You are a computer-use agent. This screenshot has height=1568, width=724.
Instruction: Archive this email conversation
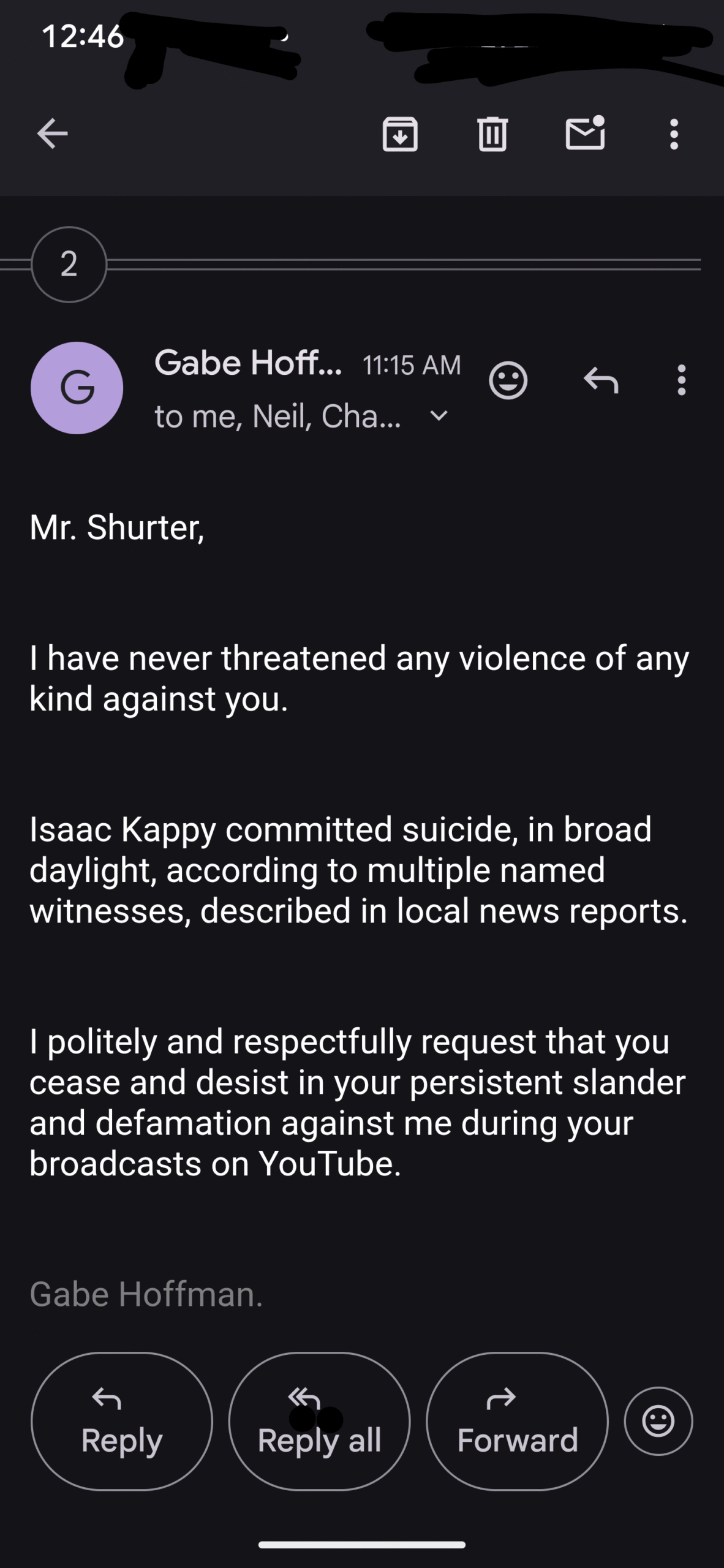(400, 134)
